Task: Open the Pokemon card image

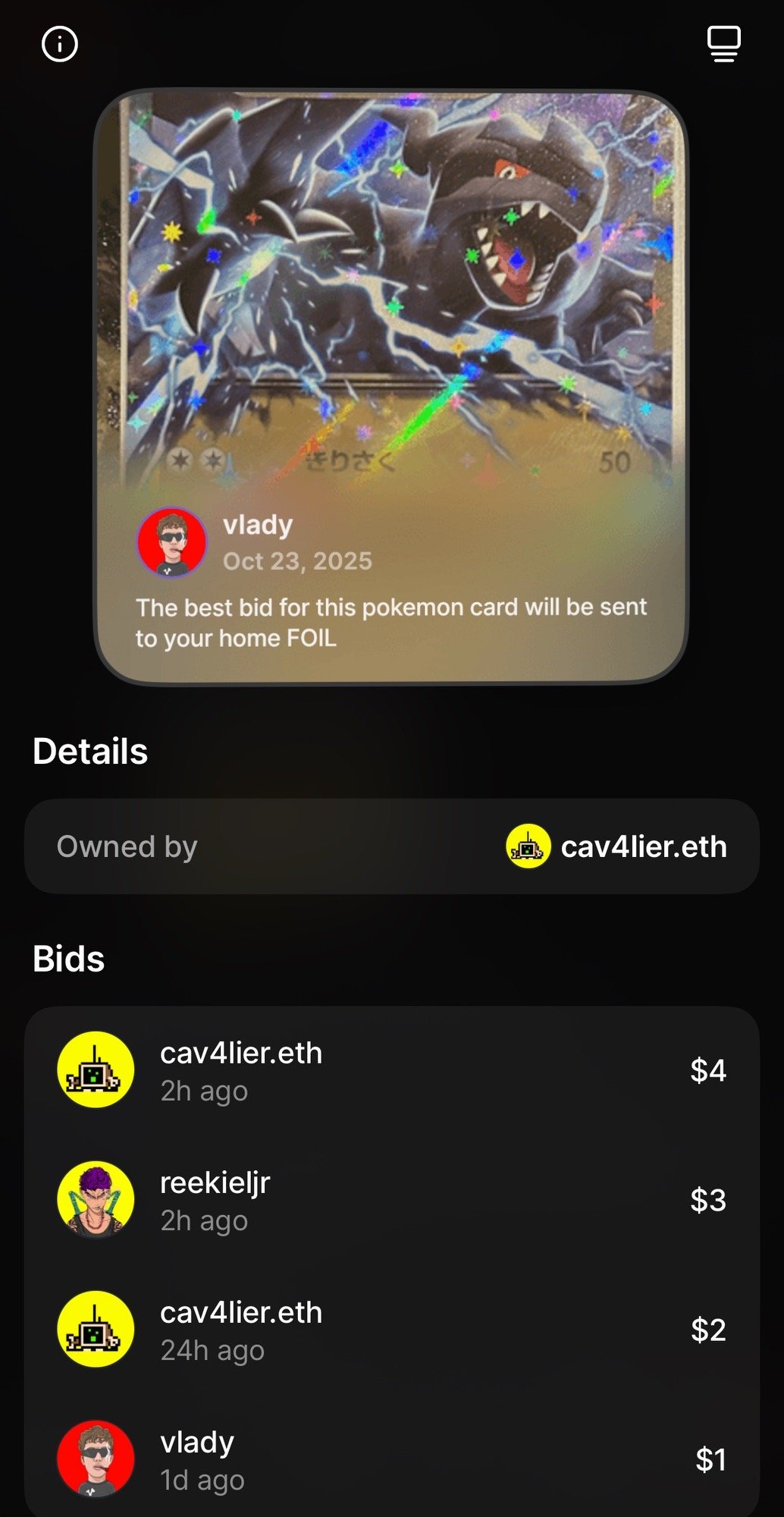Action: (391, 387)
